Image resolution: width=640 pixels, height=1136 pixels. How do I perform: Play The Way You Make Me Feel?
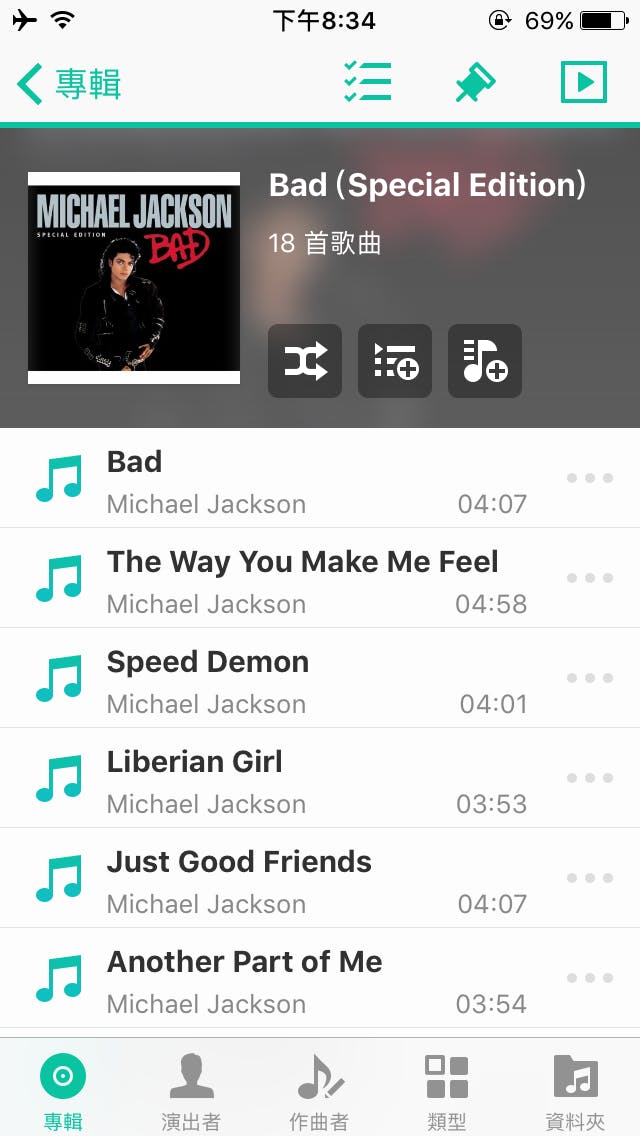300,578
